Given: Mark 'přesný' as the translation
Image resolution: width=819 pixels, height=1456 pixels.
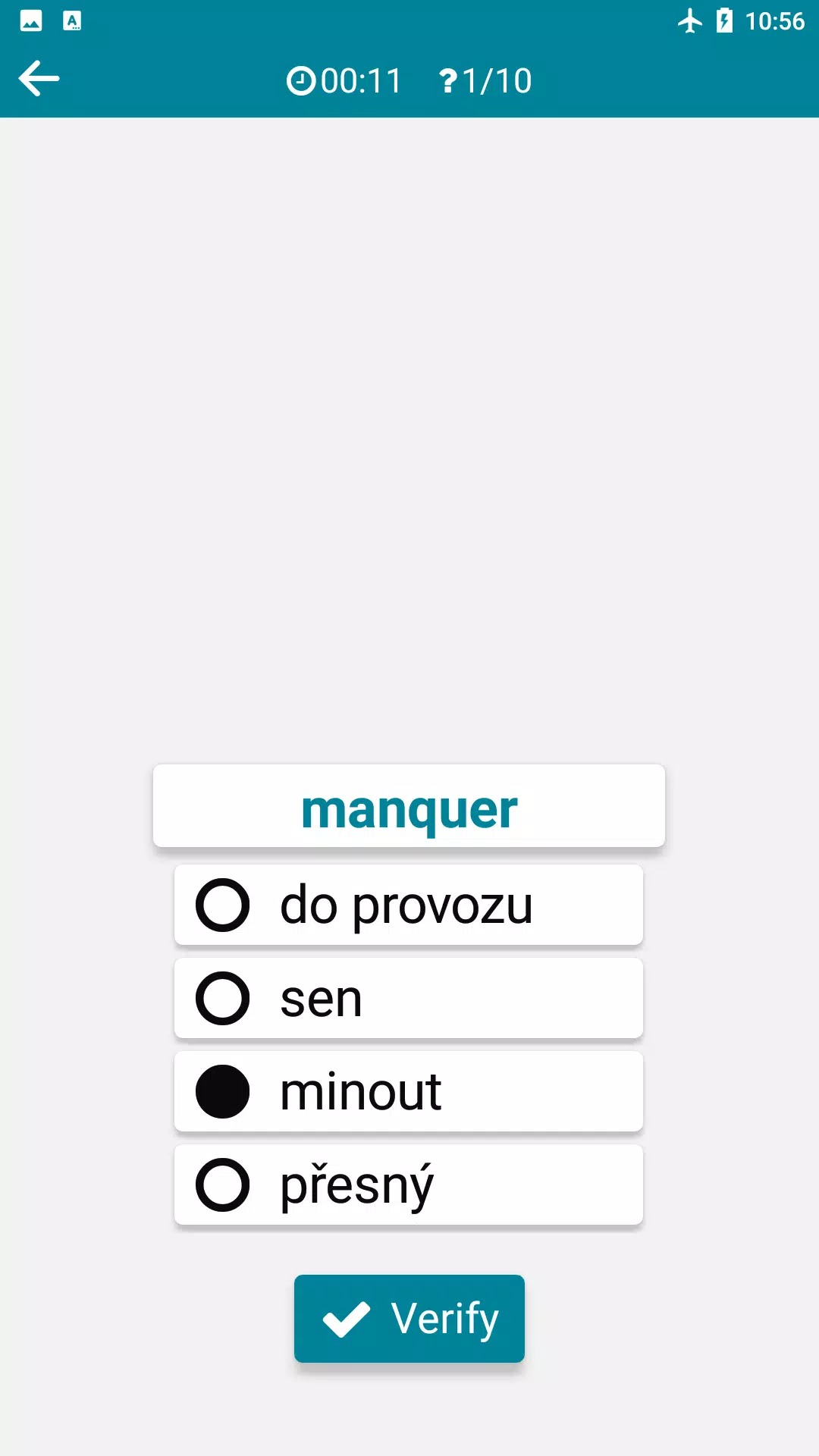Looking at the screenshot, I should [x=408, y=1185].
